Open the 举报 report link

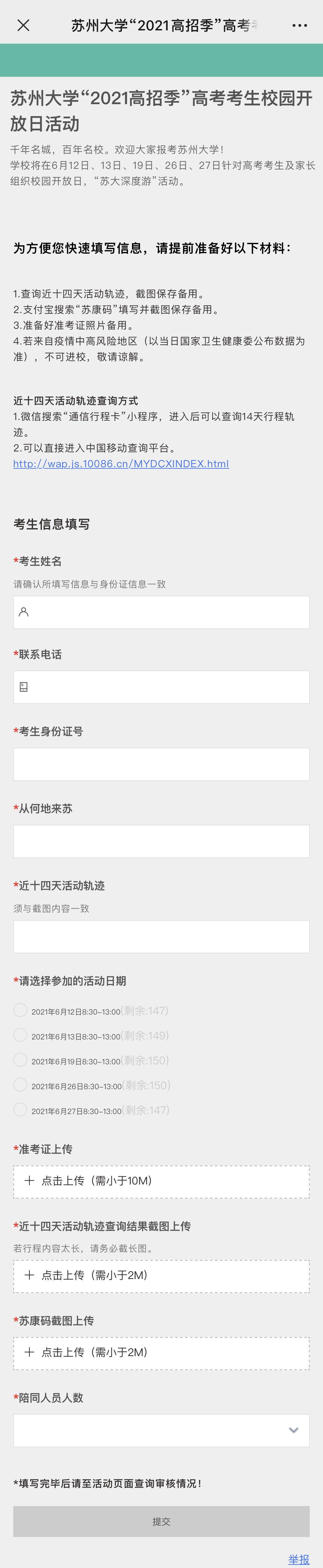pos(298,1559)
